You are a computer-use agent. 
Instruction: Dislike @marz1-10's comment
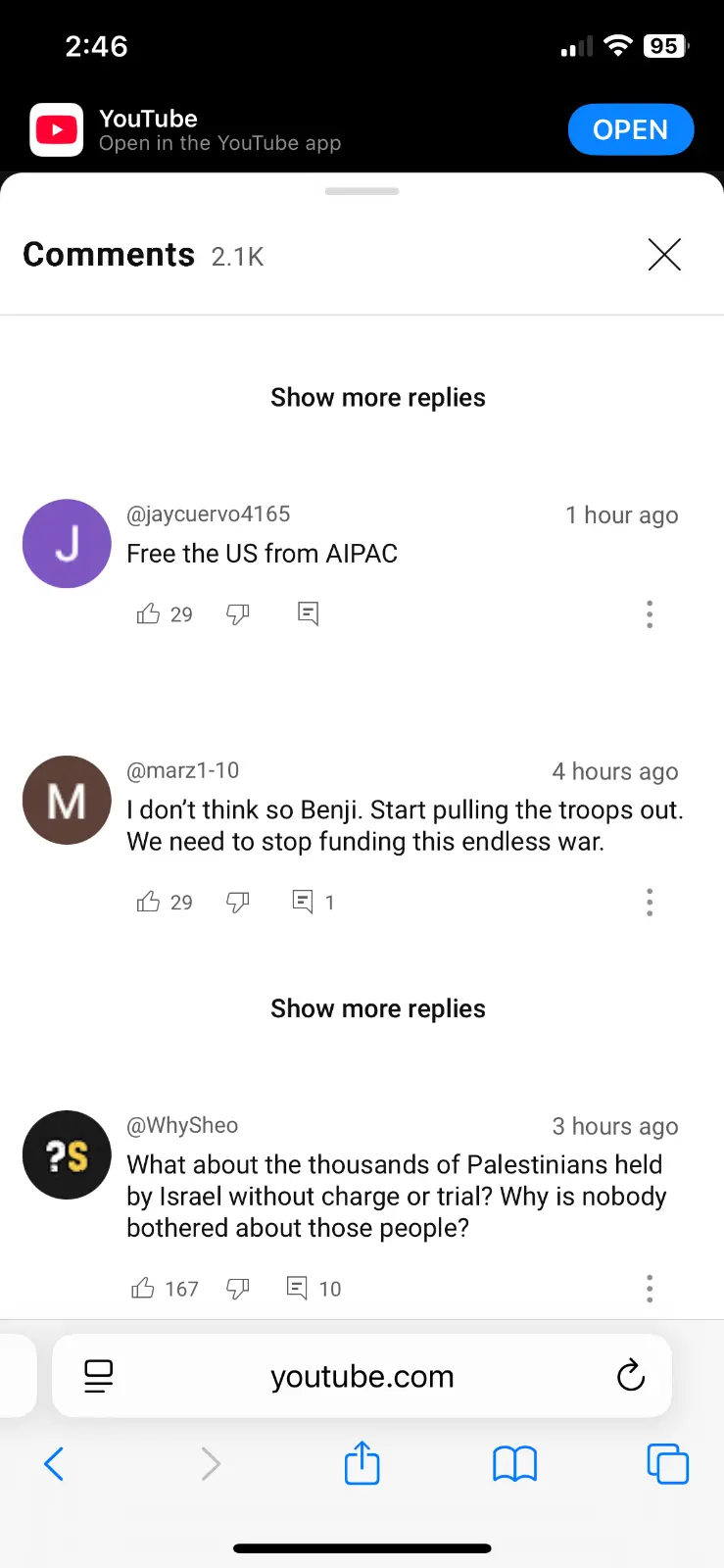pyautogui.click(x=238, y=902)
